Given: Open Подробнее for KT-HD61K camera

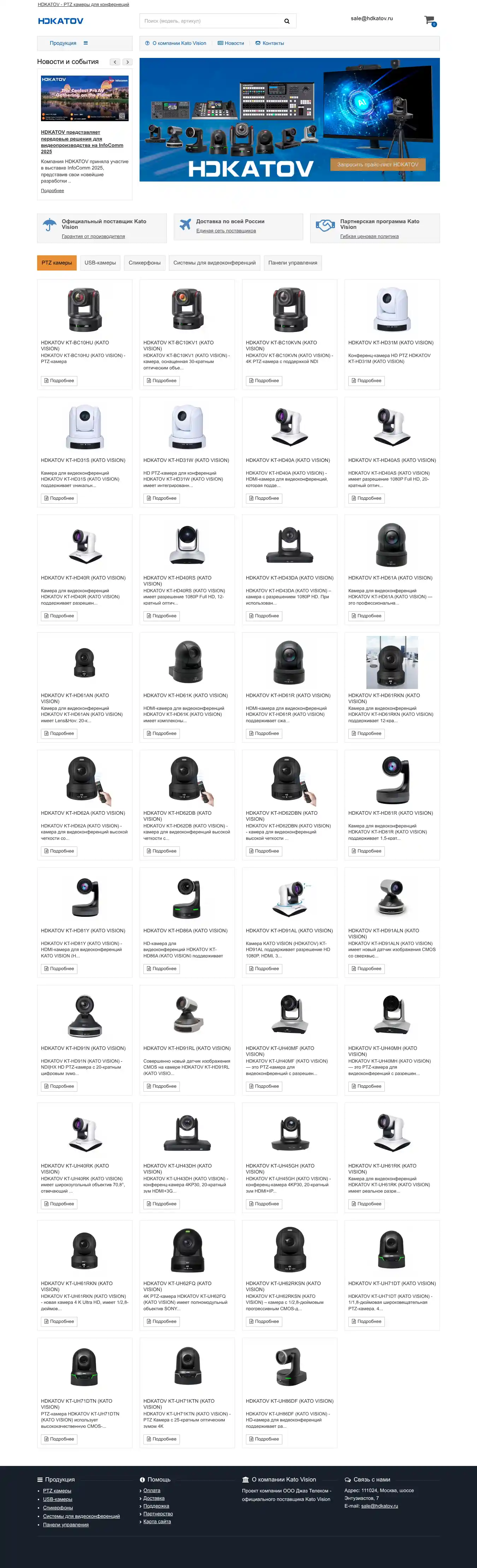Looking at the screenshot, I should pos(161,733).
